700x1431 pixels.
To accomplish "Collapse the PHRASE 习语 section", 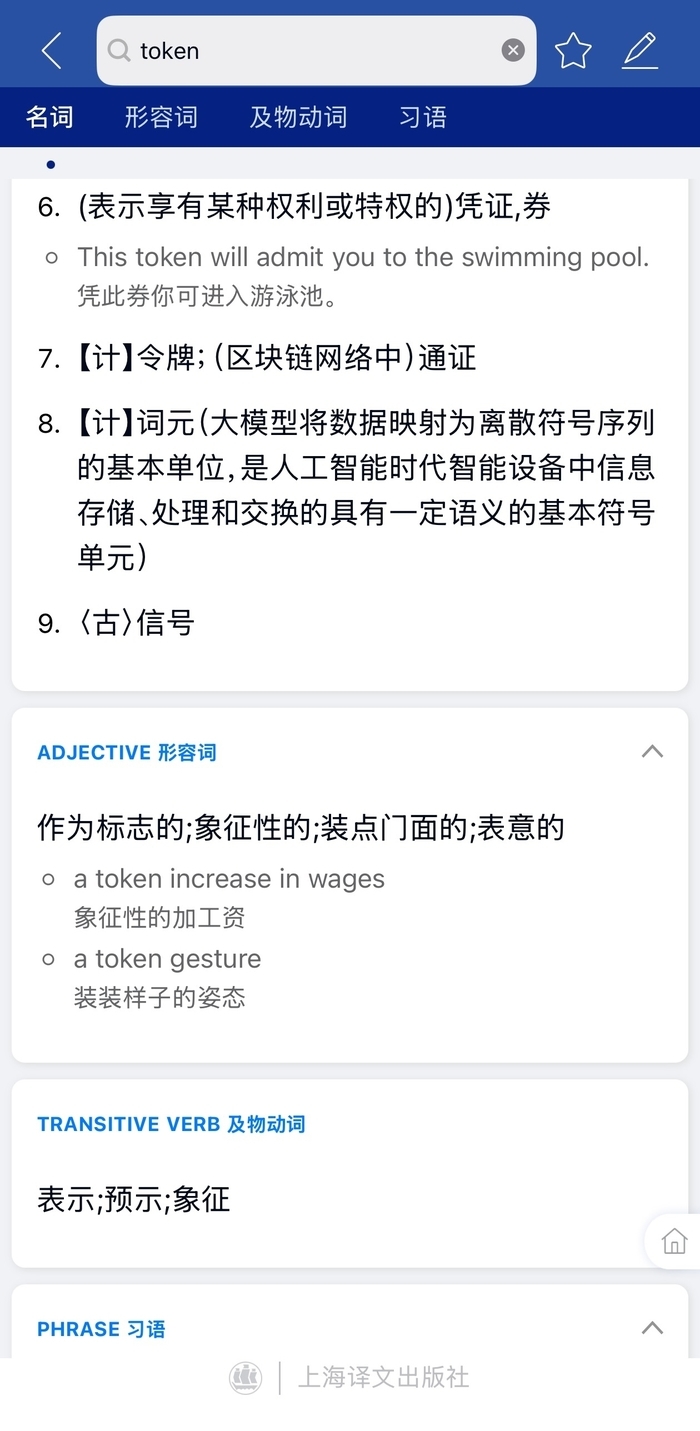I will coord(652,1328).
